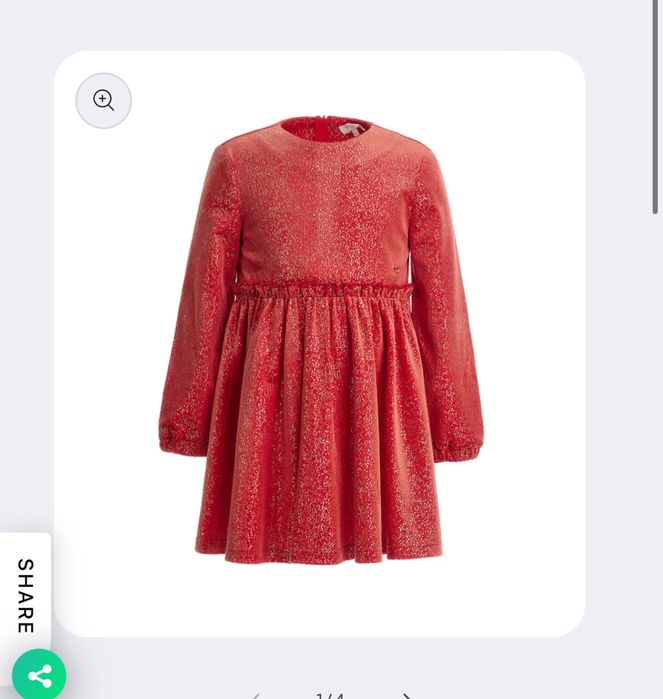Go to the next product photo
Screen dimensions: 663x699
coord(406,695)
